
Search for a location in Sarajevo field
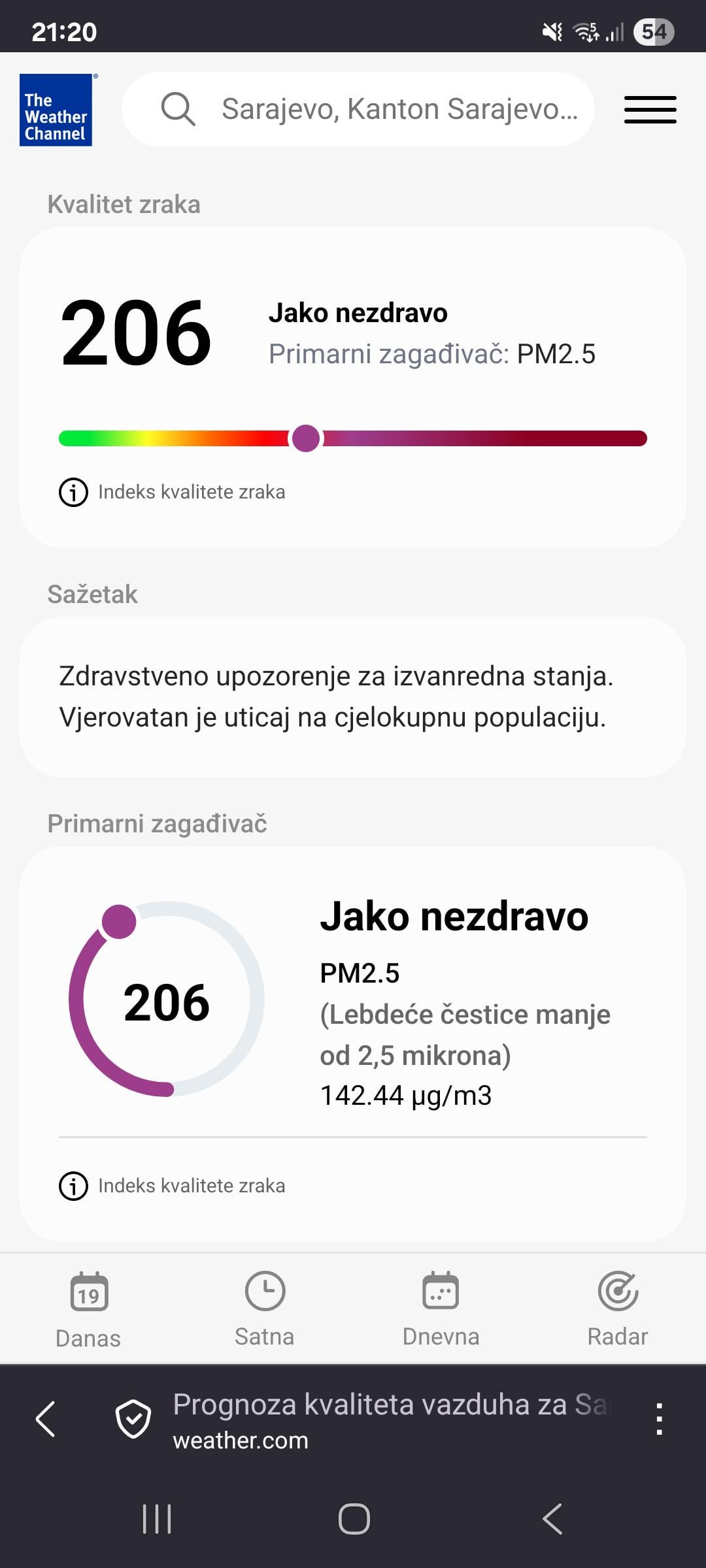coord(399,109)
